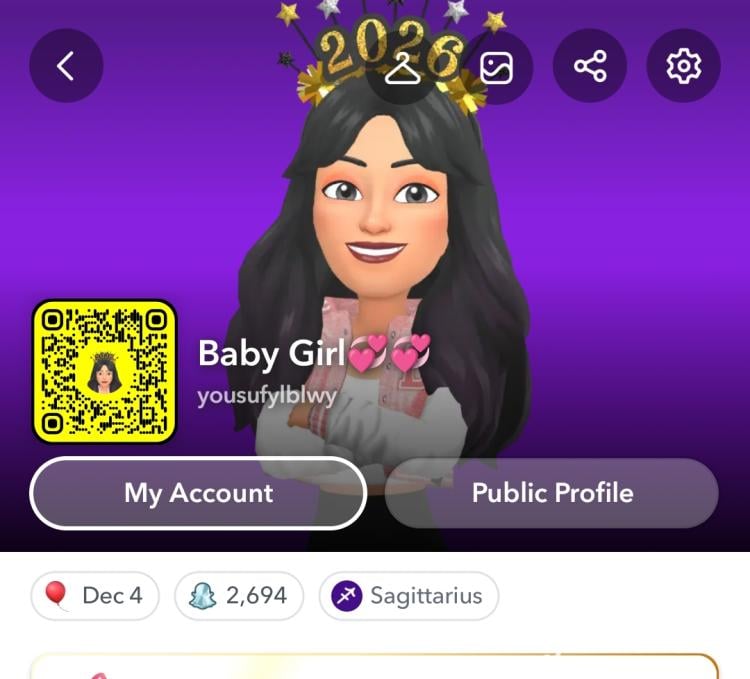Change the profile background image
The image size is (750, 679).
496,67
